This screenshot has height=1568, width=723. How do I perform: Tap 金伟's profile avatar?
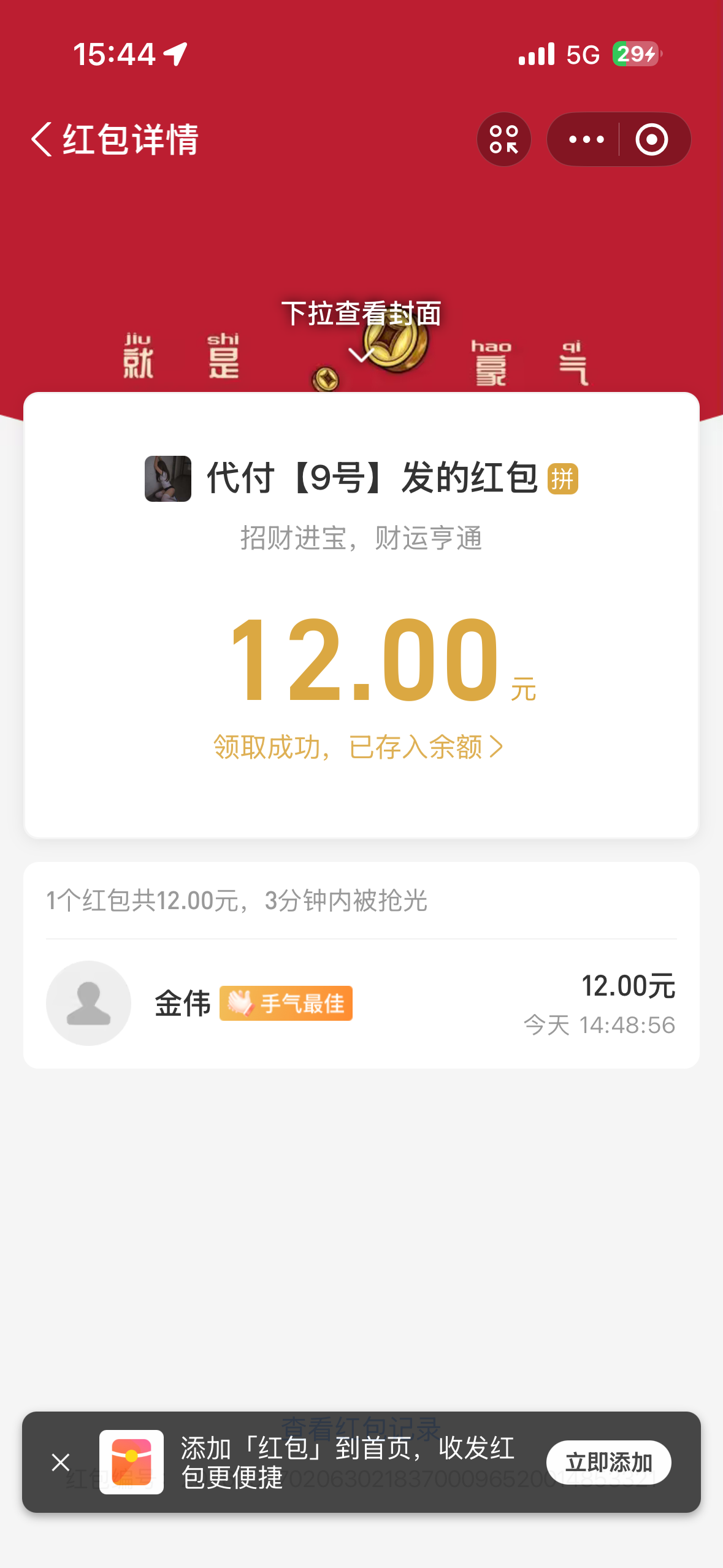click(x=88, y=1003)
